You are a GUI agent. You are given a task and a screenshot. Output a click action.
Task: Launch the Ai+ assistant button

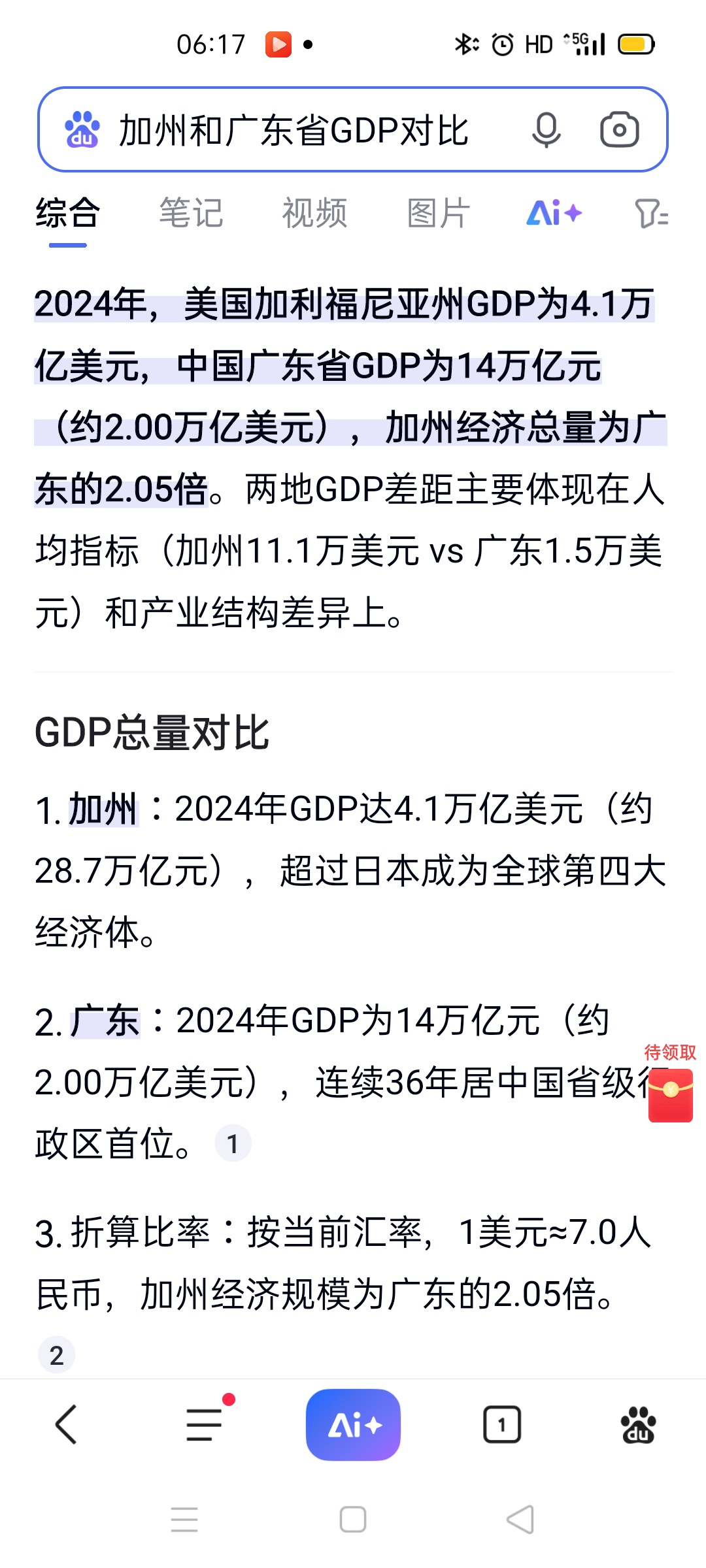pyautogui.click(x=353, y=1425)
